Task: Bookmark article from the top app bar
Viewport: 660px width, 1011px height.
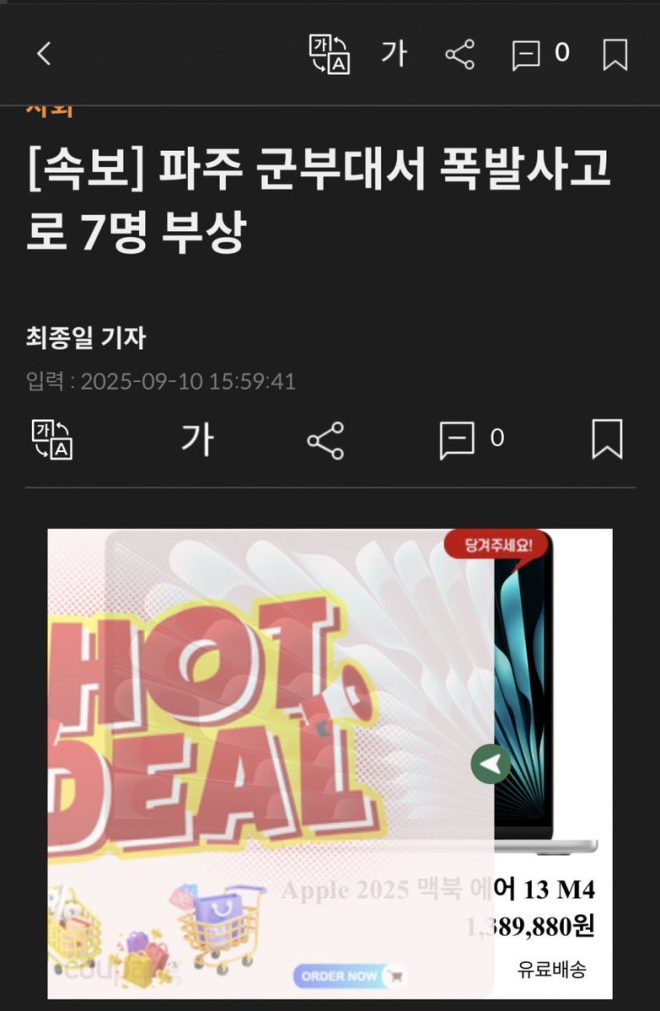Action: [x=615, y=54]
